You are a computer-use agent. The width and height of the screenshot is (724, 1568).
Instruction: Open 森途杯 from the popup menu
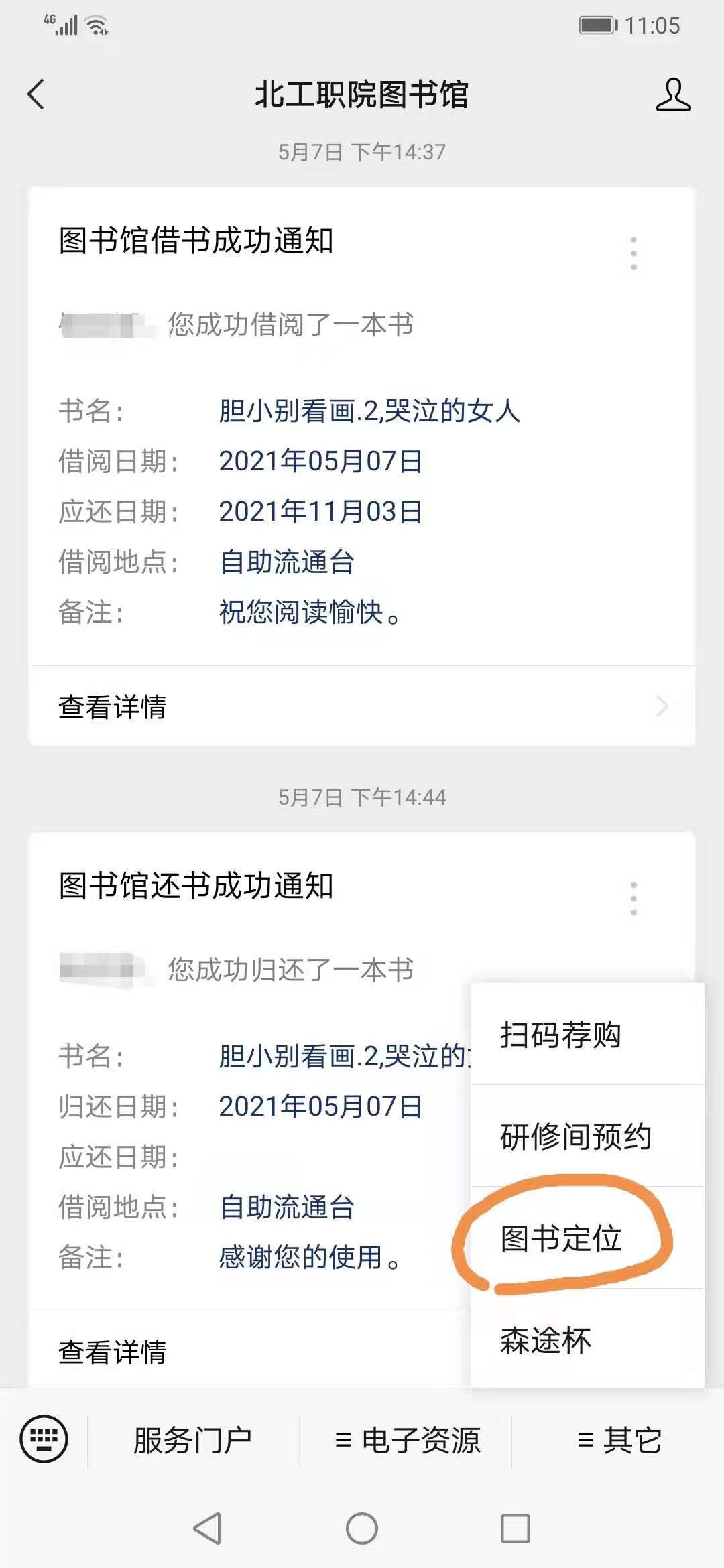tap(587, 1339)
